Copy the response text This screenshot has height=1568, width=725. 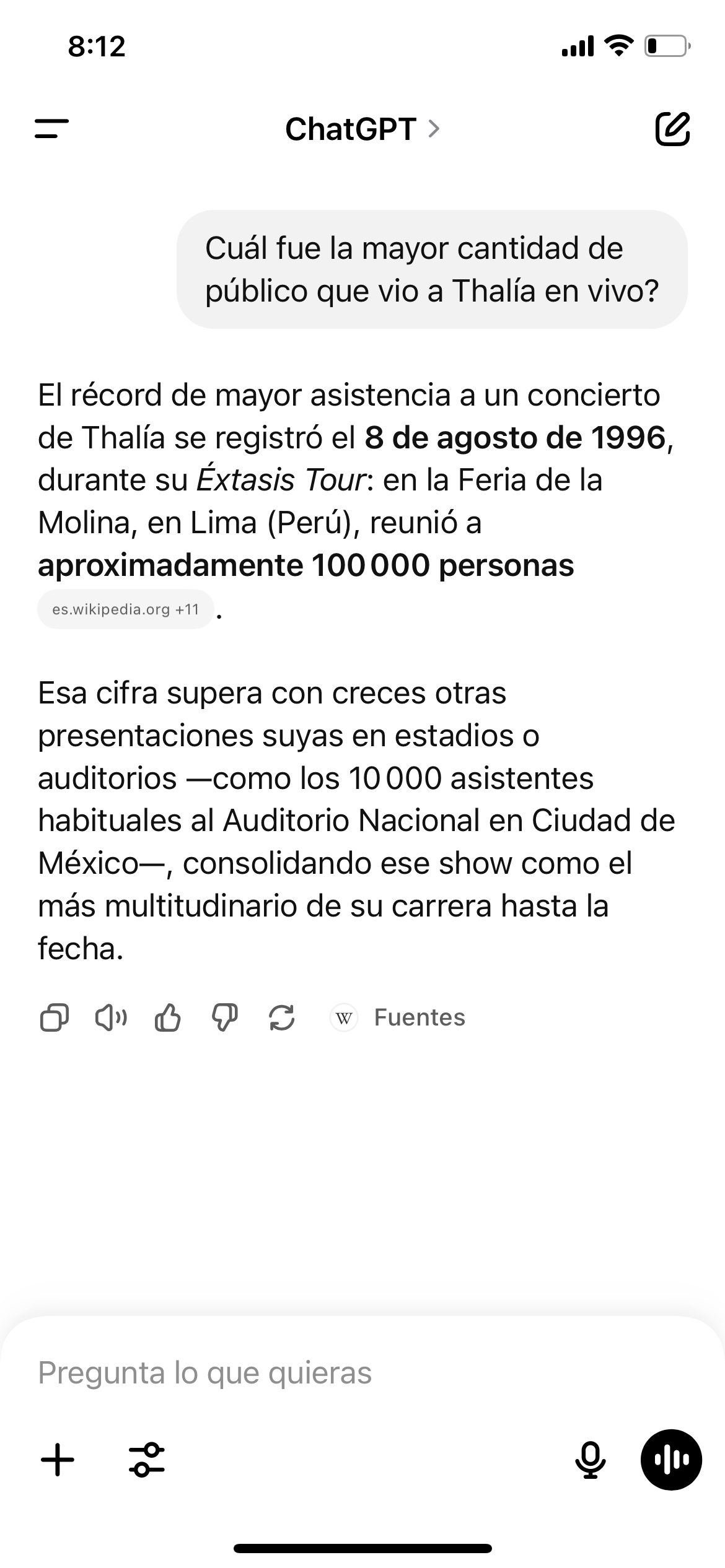[55, 1017]
